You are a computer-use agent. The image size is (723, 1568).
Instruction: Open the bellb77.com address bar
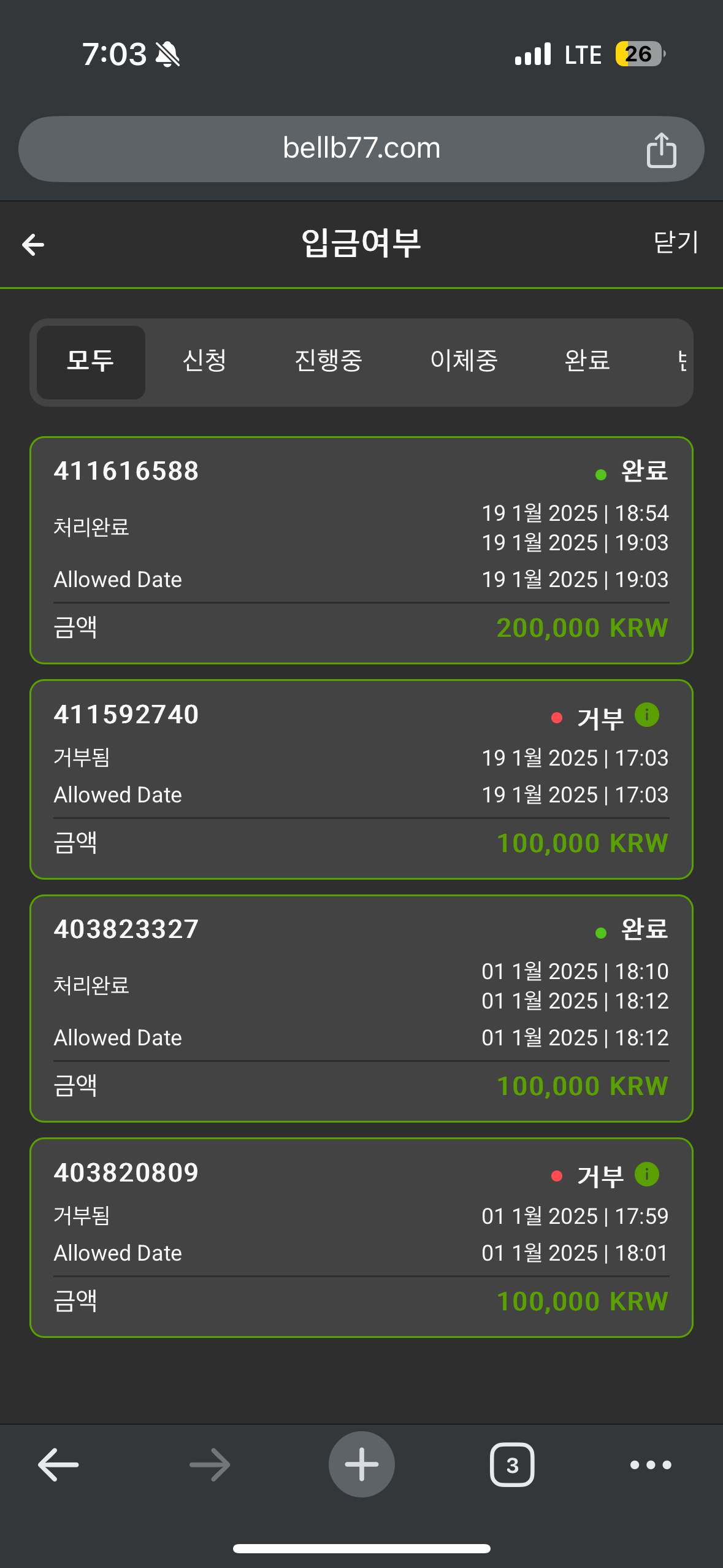[361, 149]
